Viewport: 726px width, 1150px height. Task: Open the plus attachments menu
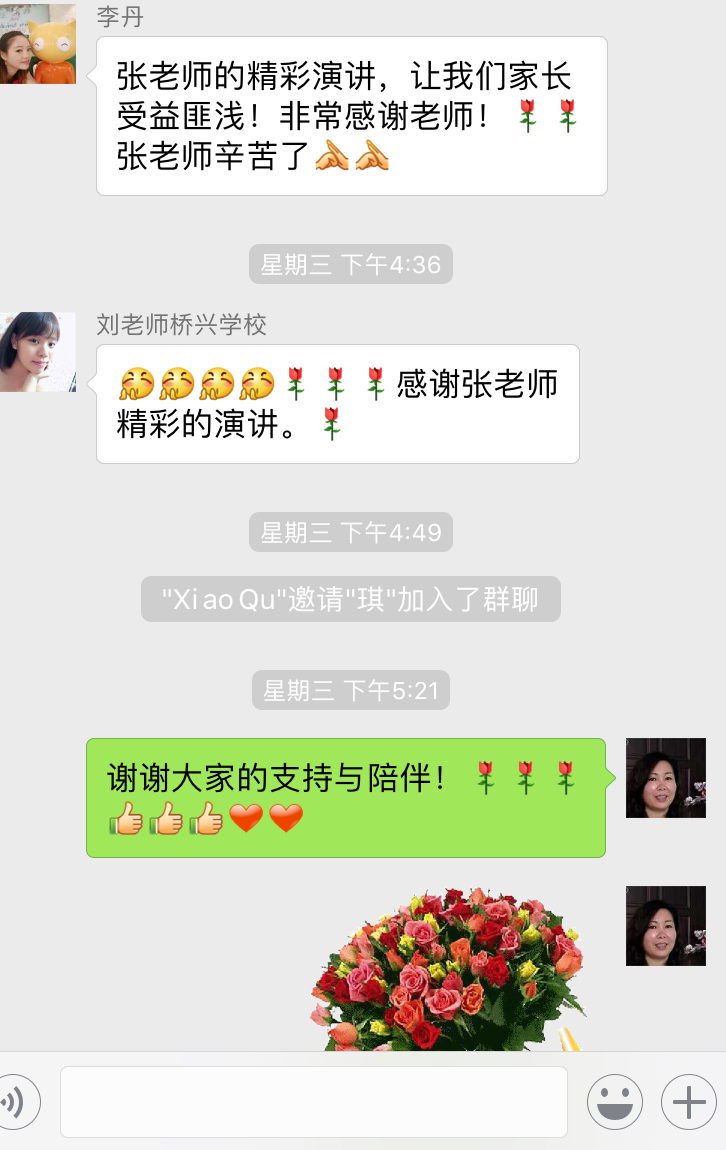(688, 1102)
